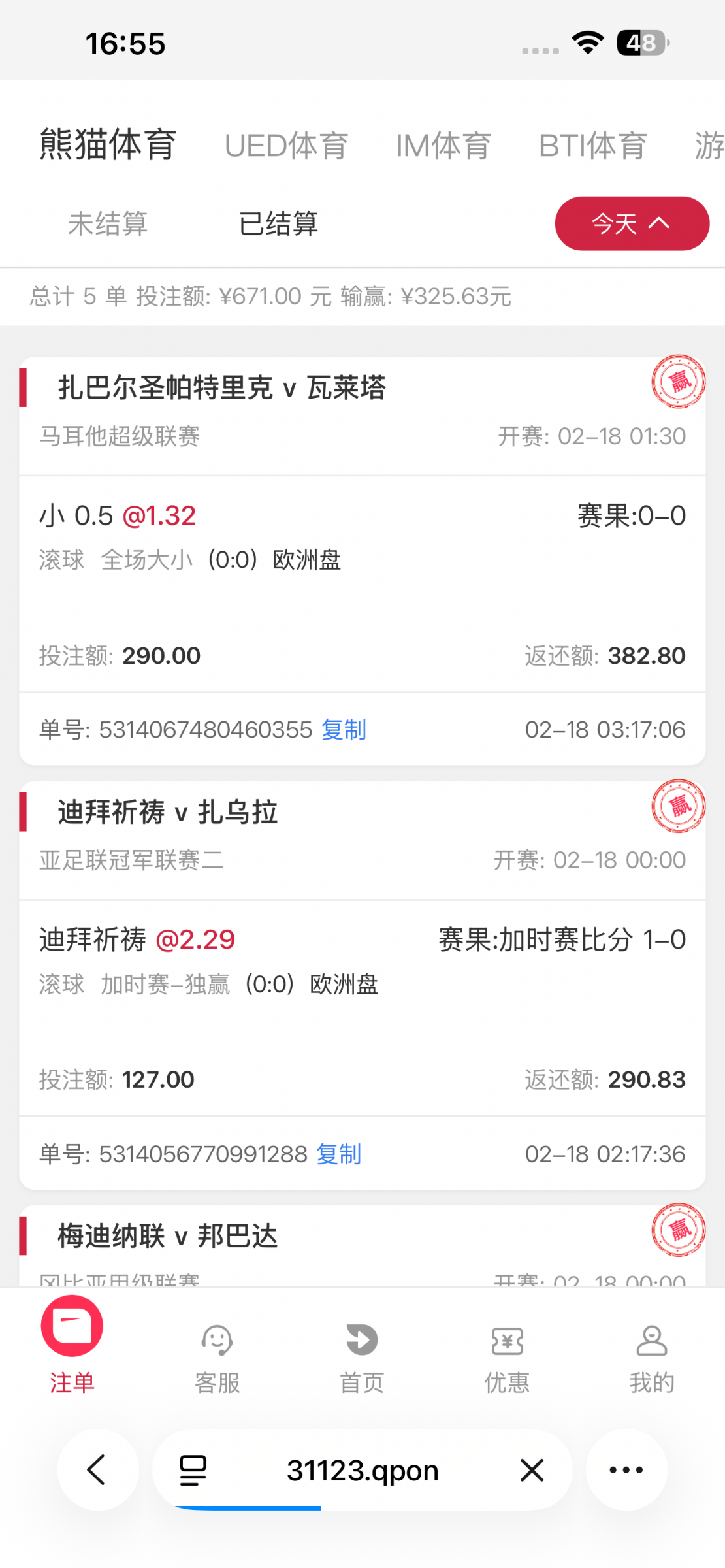The image size is (725, 1568).
Task: Close the 31123.qpon page
Action: [x=532, y=1471]
